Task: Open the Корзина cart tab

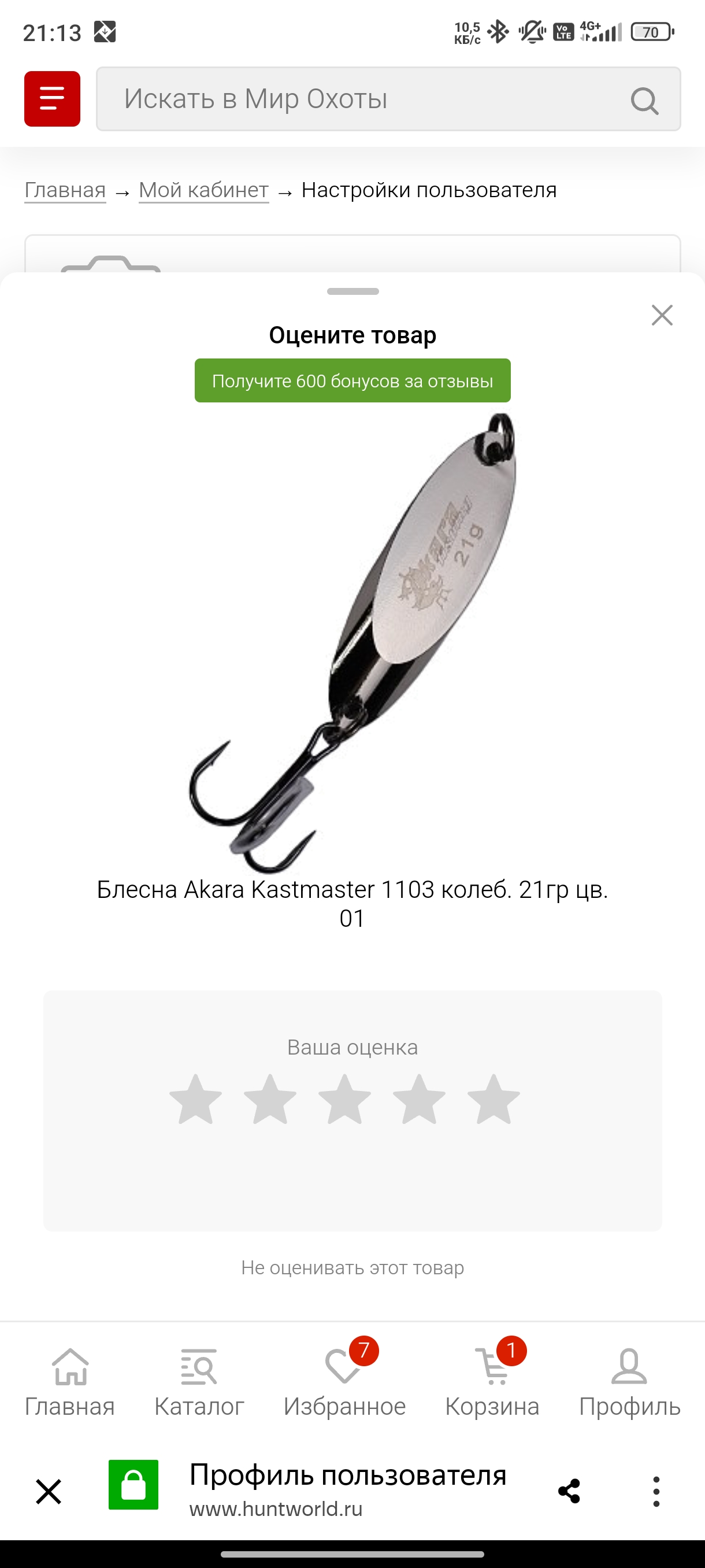Action: coord(492,1383)
